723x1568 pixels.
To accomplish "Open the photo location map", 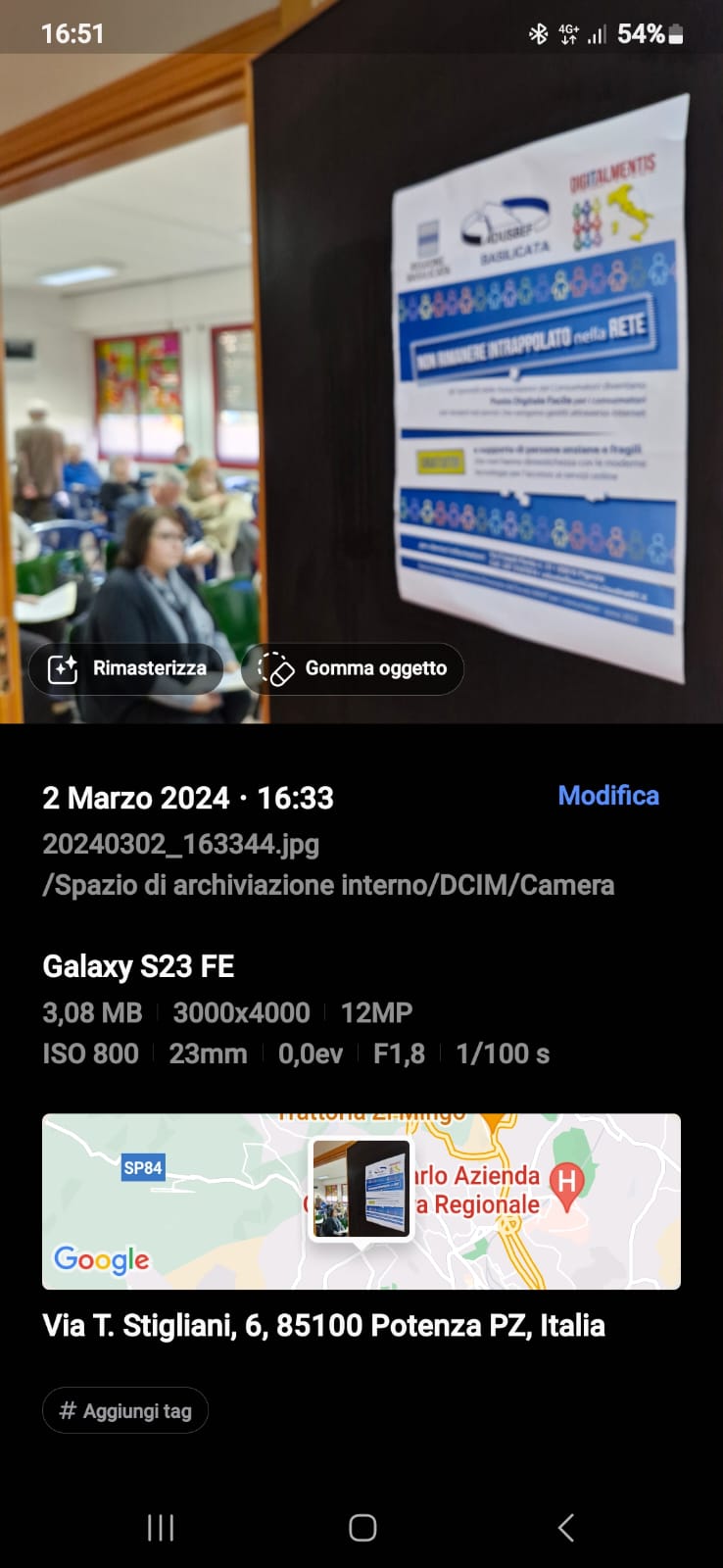I will [x=361, y=1200].
